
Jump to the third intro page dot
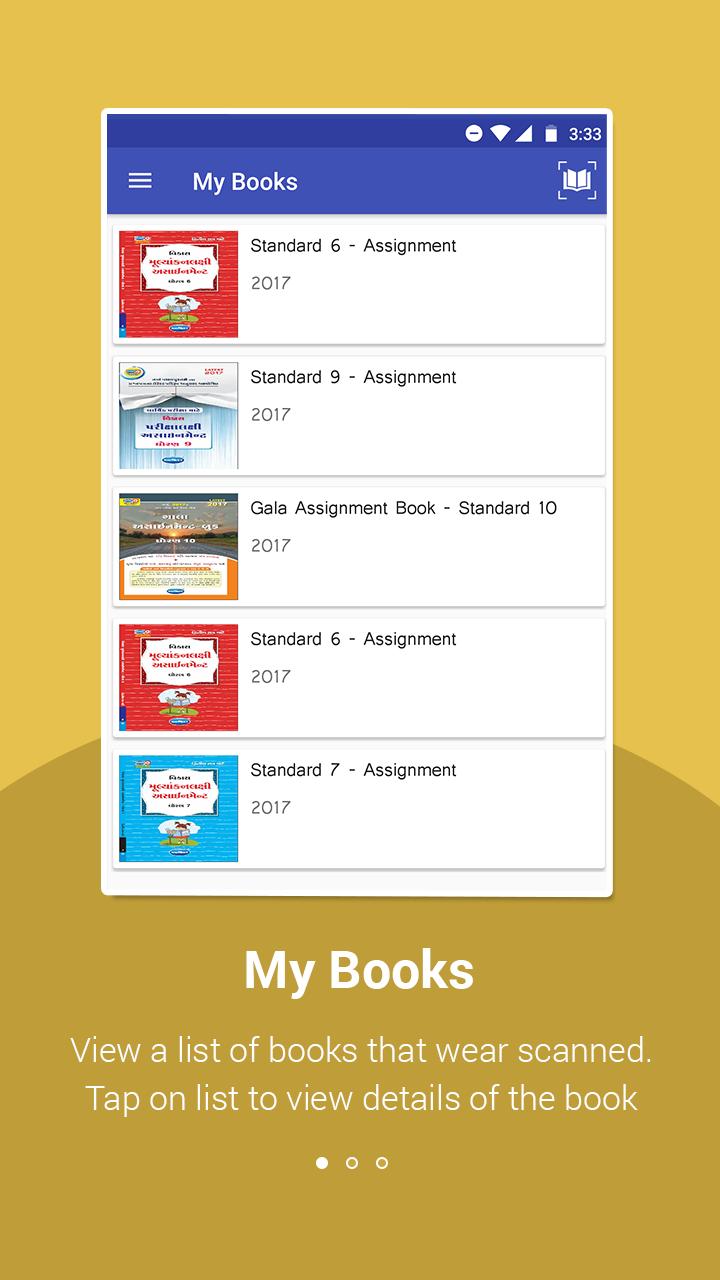coord(382,1163)
